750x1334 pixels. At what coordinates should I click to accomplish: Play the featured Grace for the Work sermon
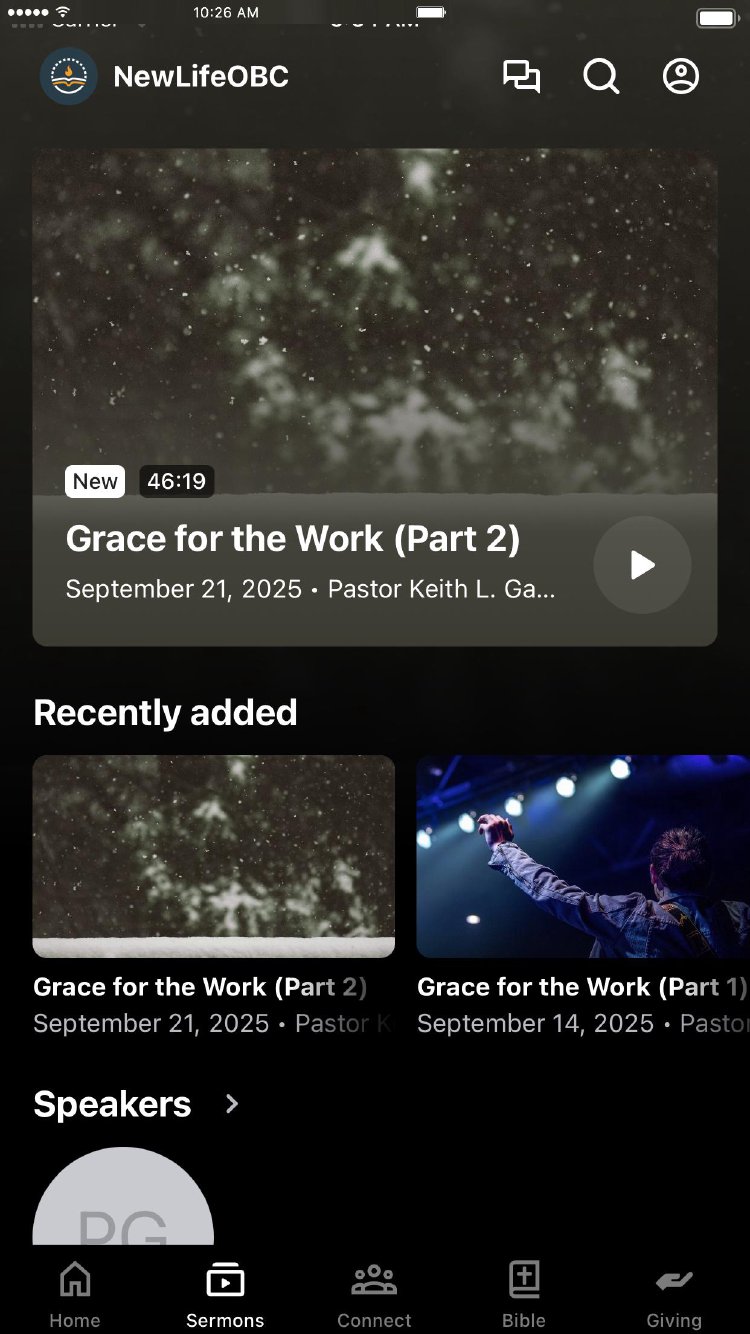click(642, 565)
